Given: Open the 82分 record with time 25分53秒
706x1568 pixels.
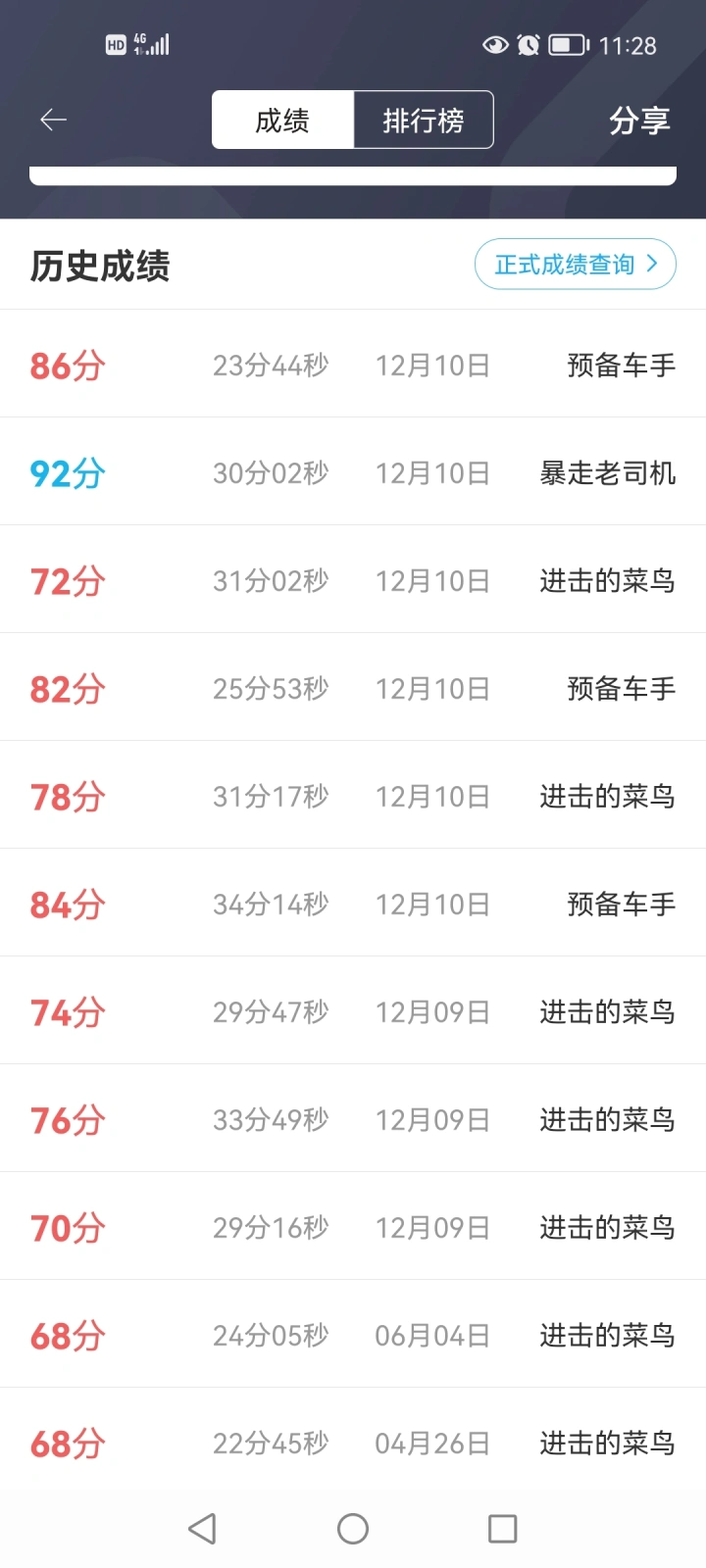Looking at the screenshot, I should (x=353, y=688).
